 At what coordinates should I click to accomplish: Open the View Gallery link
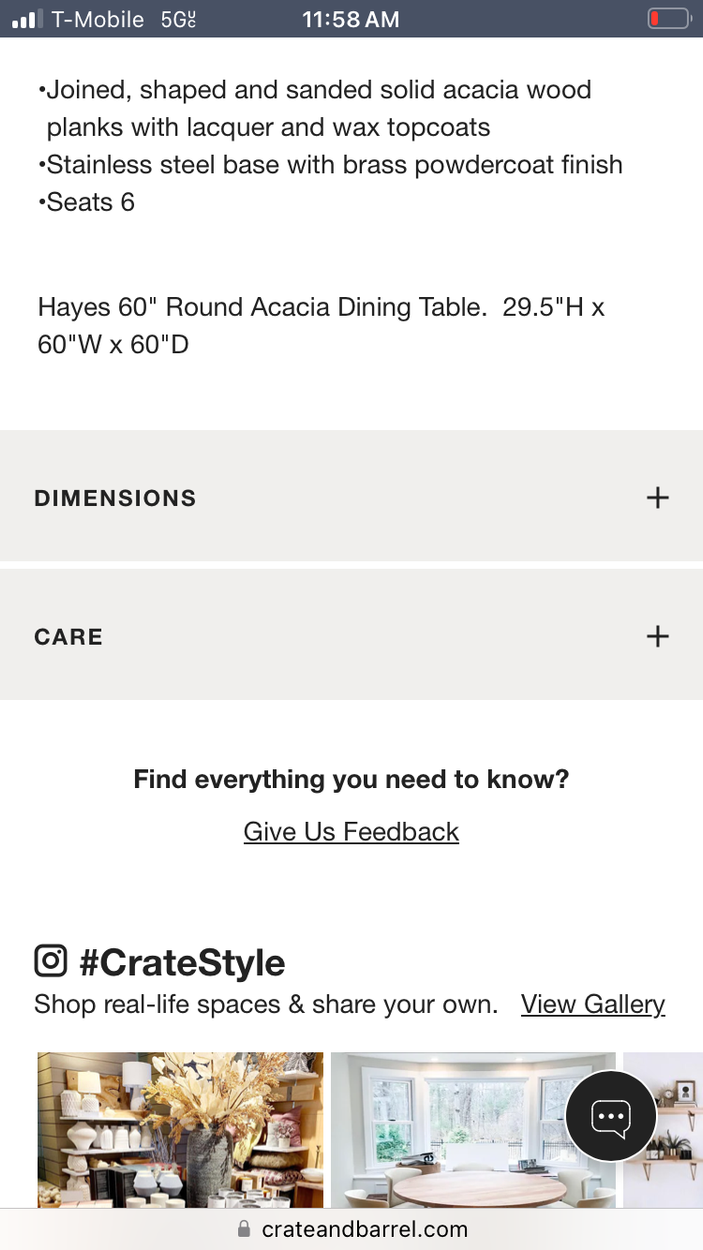[x=592, y=1004]
